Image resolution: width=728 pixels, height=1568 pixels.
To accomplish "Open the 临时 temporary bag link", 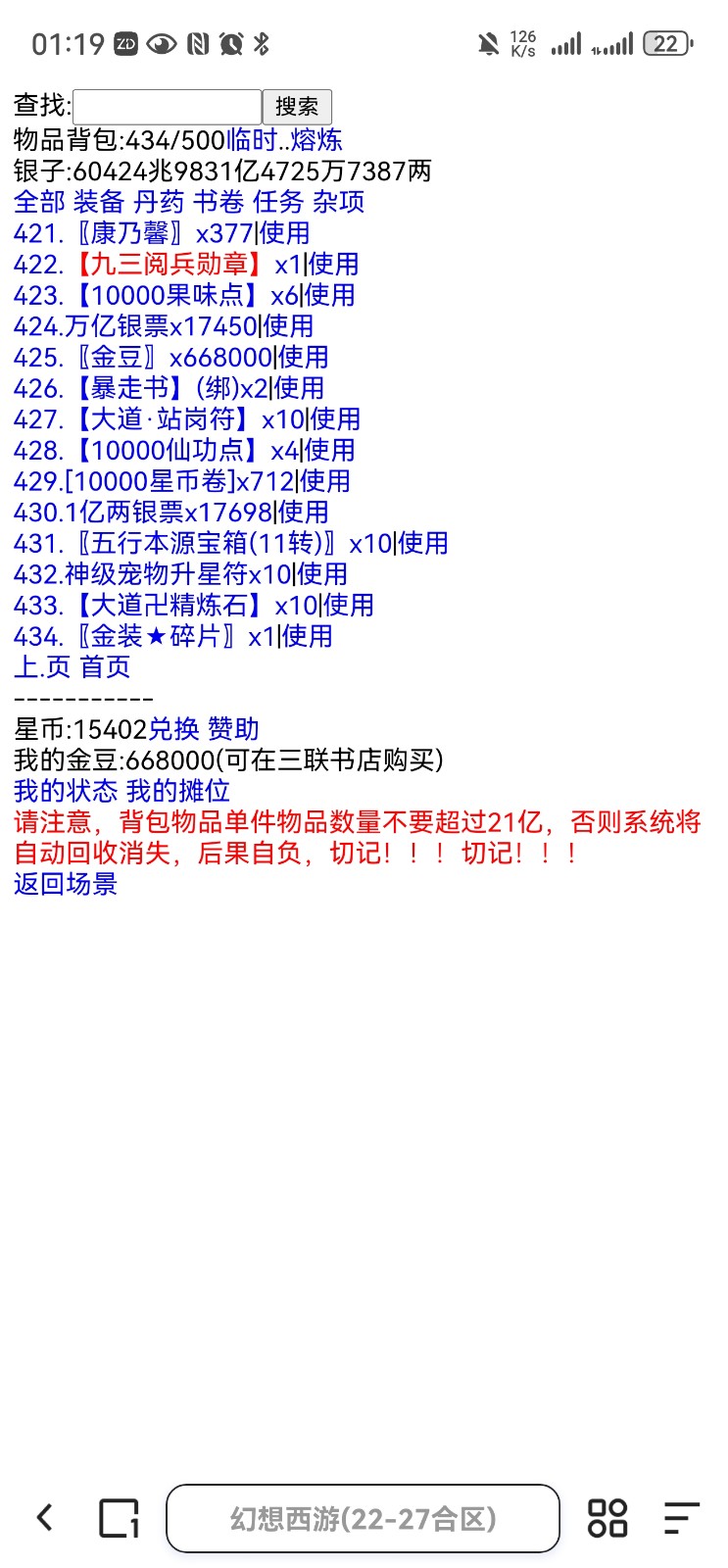I will [x=251, y=140].
